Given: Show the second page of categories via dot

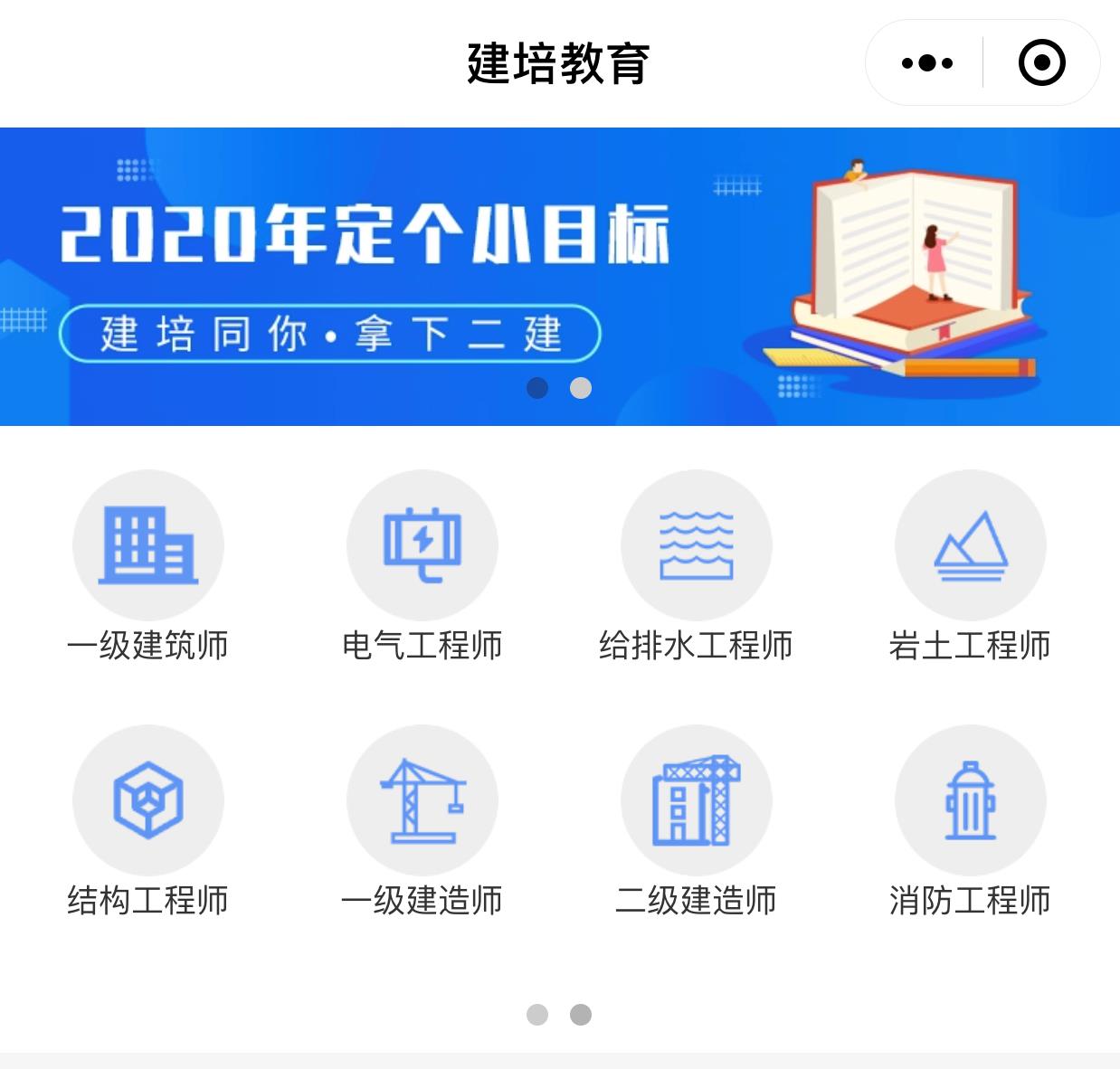Looking at the screenshot, I should click(x=581, y=1015).
